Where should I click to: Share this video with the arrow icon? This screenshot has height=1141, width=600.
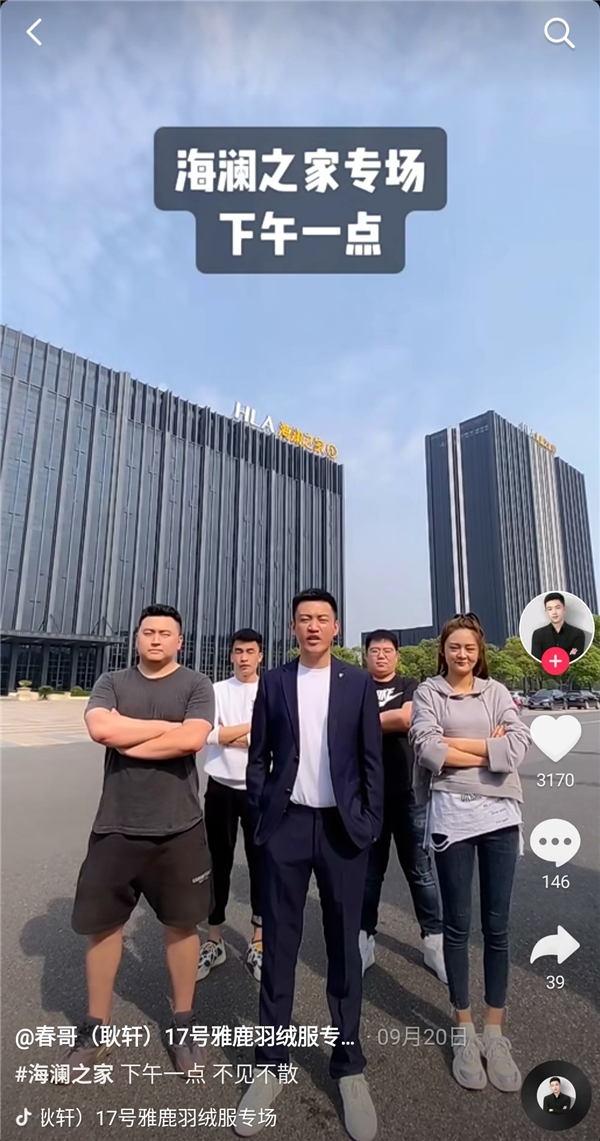[555, 945]
